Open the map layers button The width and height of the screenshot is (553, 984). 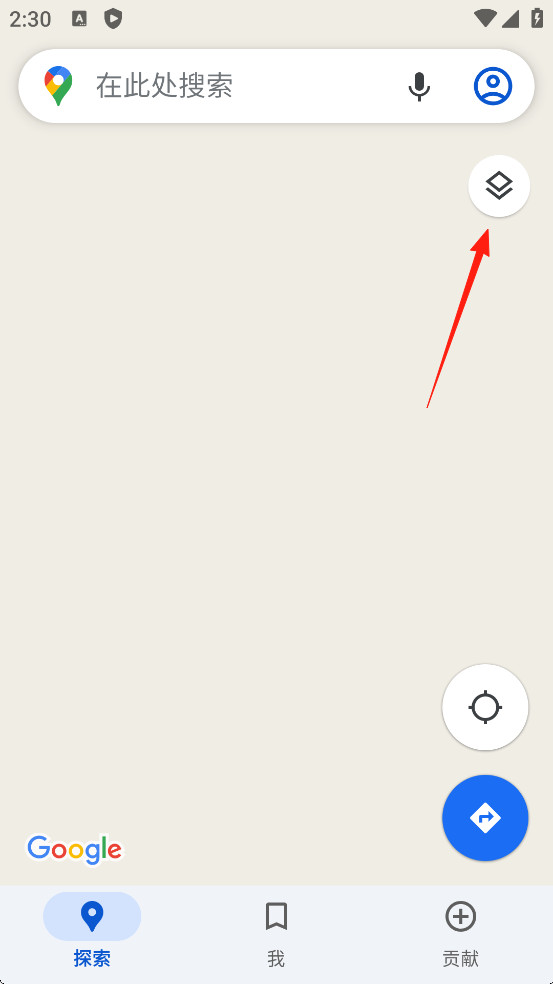pos(499,186)
